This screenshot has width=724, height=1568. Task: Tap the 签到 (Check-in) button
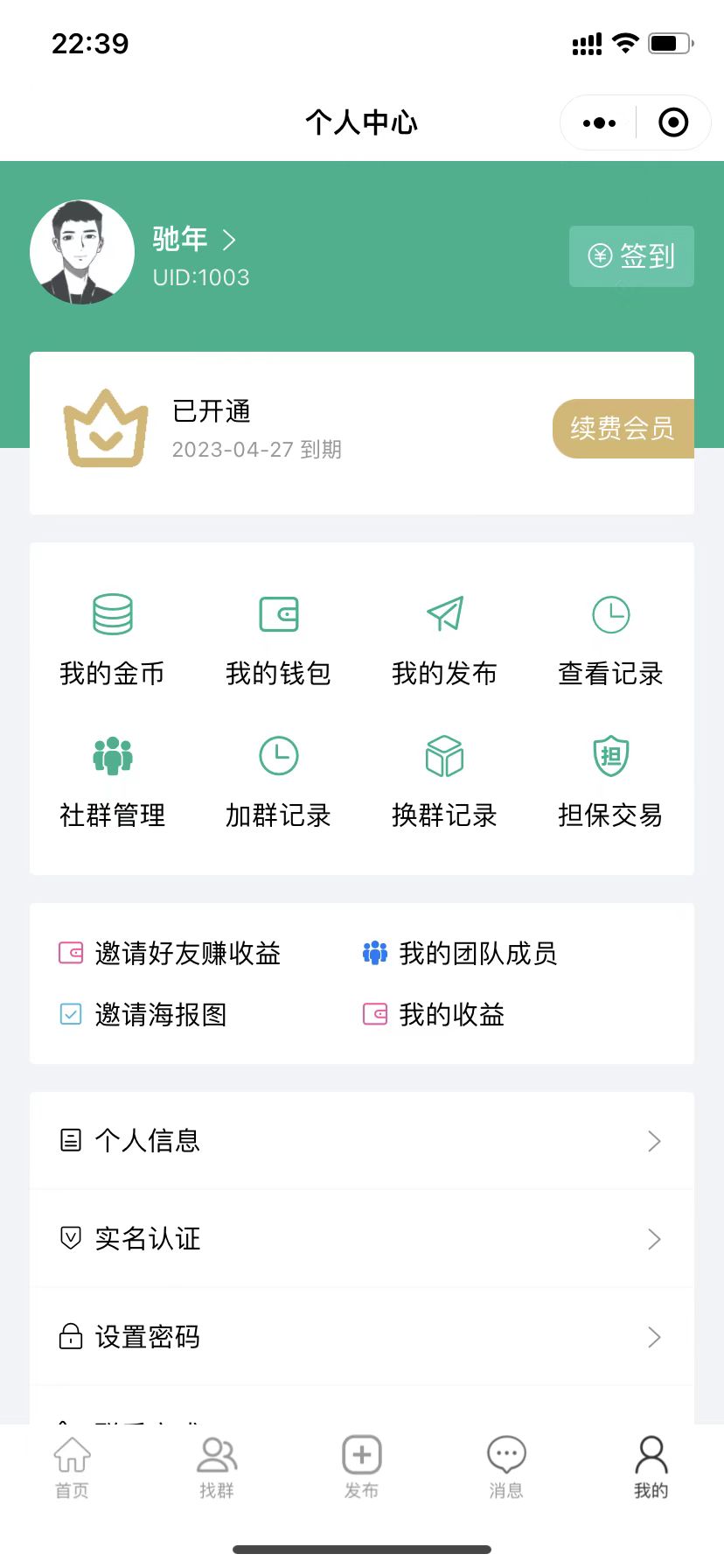630,256
